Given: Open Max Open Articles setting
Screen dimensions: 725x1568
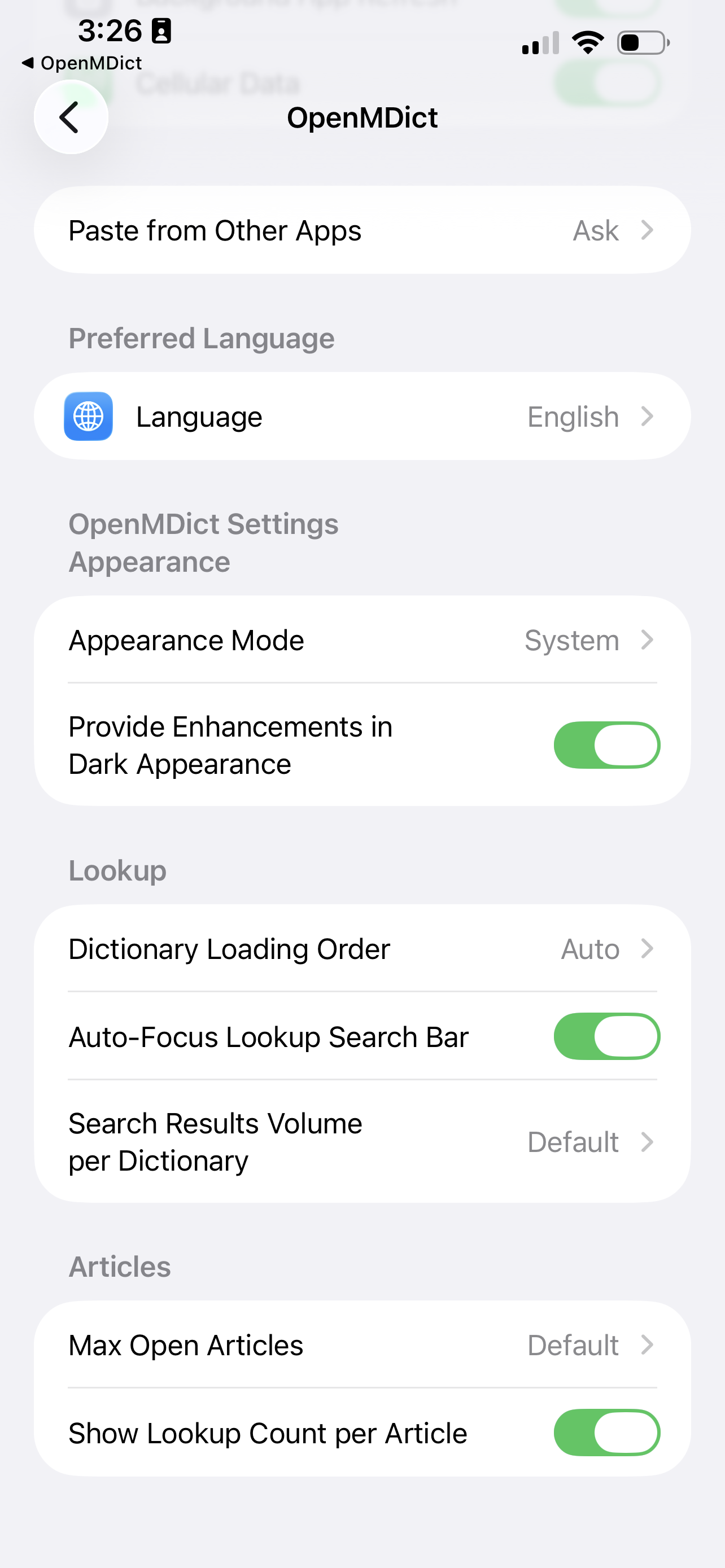Looking at the screenshot, I should [361, 1345].
